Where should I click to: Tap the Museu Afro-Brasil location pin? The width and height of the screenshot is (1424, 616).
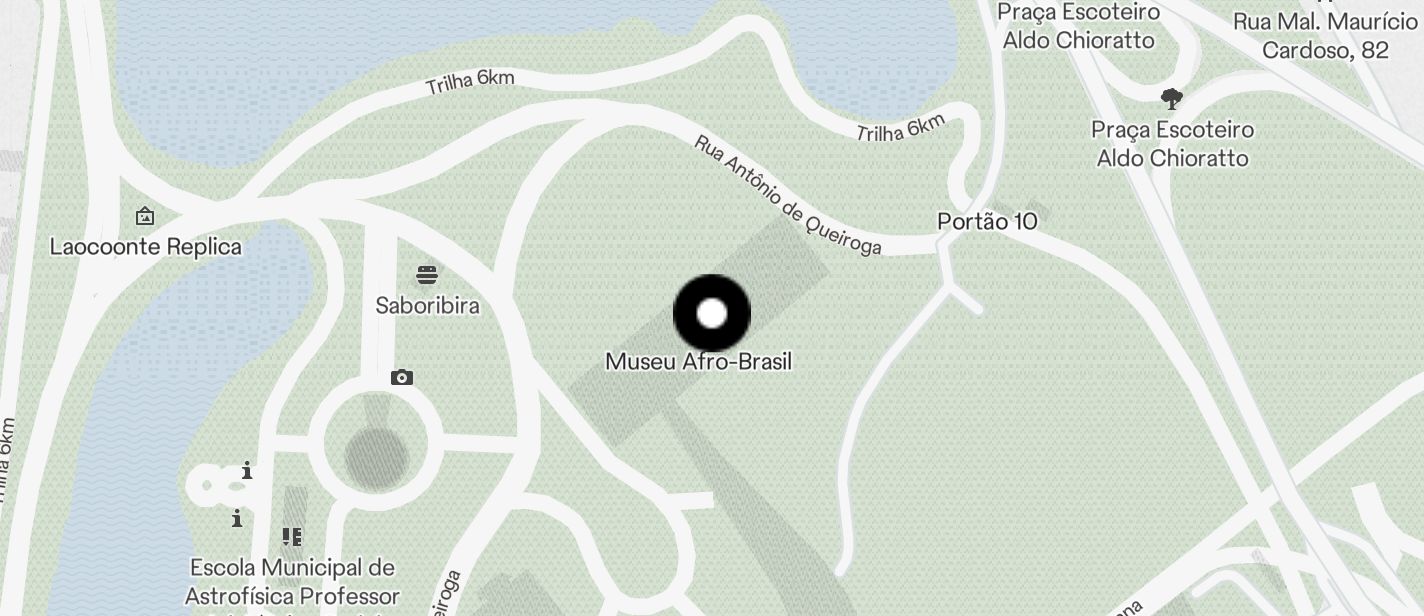tap(712, 313)
